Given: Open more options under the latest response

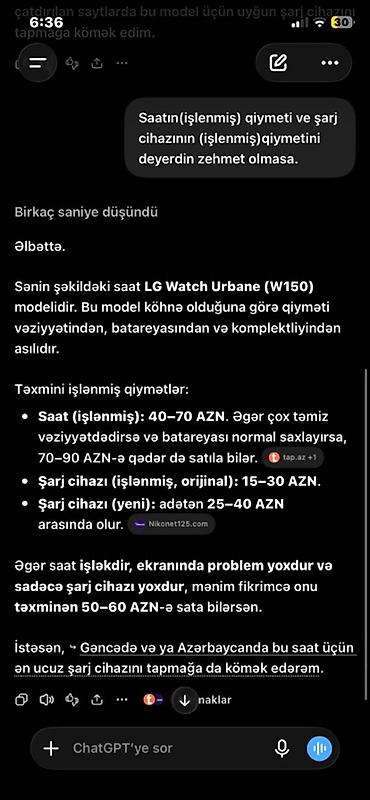Looking at the screenshot, I should tap(121, 699).
